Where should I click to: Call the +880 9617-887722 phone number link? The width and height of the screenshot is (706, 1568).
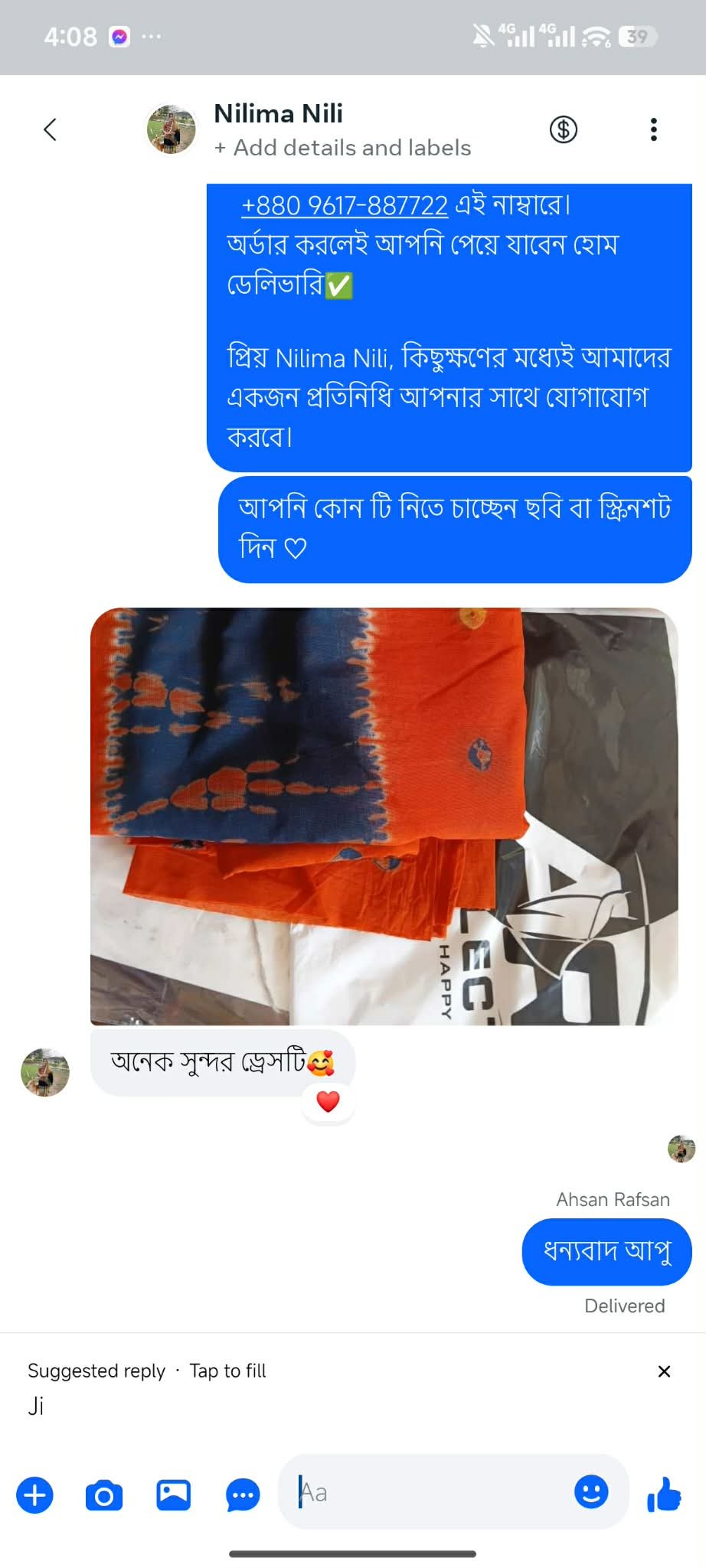[x=344, y=205]
